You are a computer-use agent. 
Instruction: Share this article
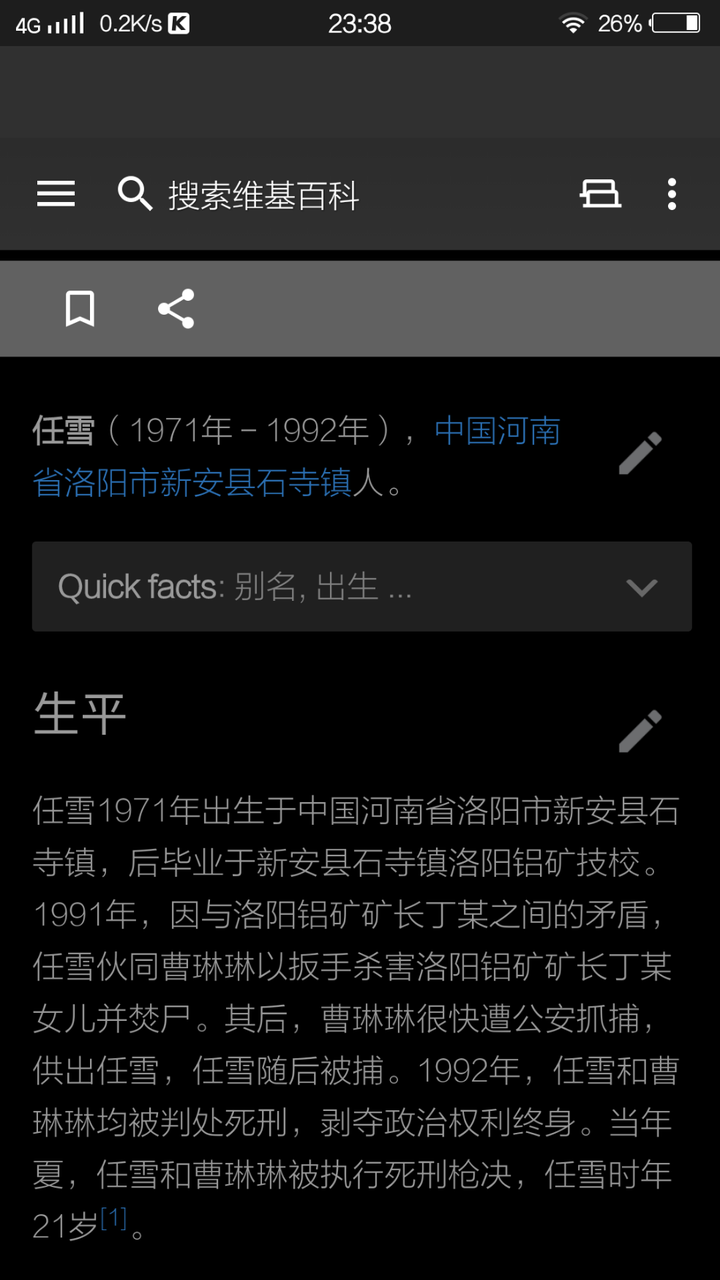point(176,309)
